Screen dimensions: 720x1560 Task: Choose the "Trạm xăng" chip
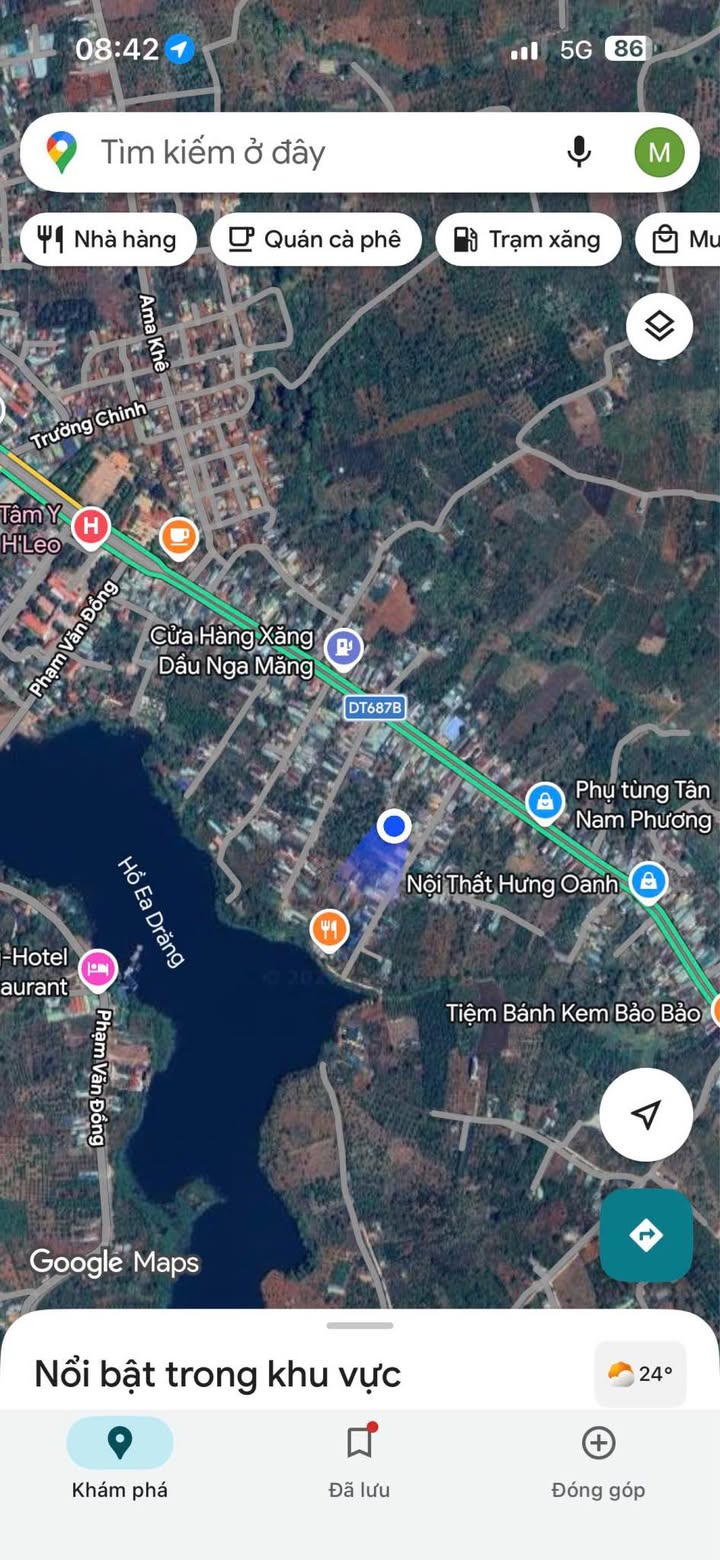click(528, 239)
